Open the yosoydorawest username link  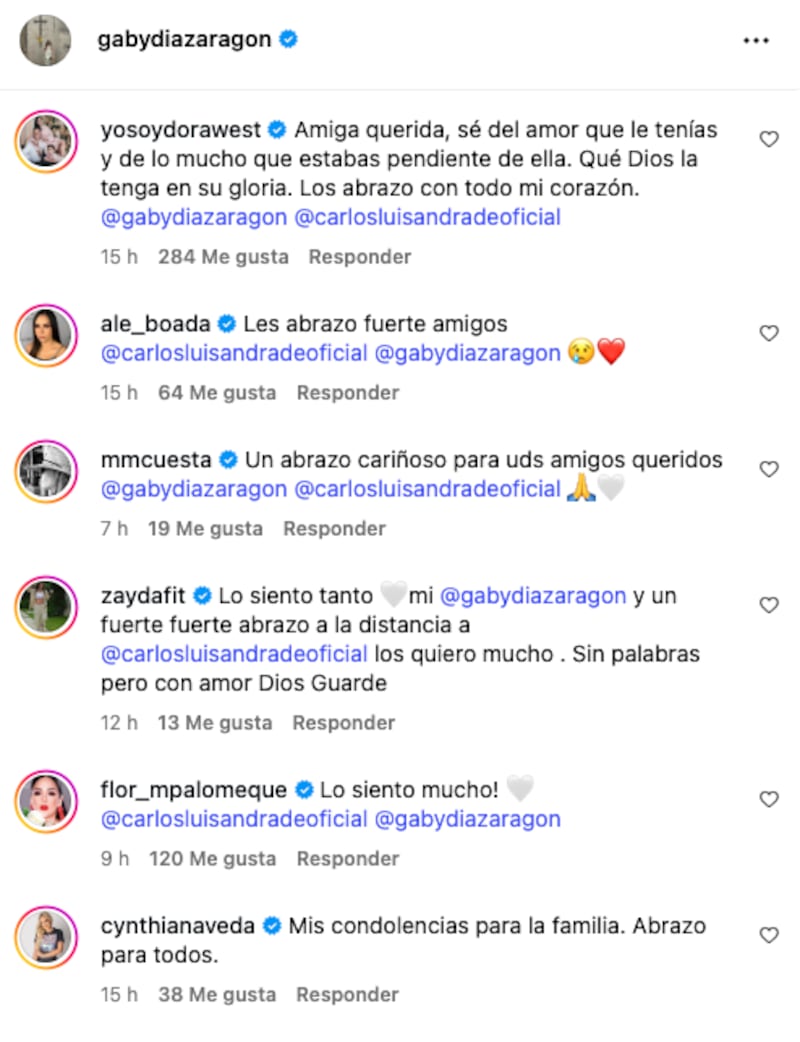point(181,130)
